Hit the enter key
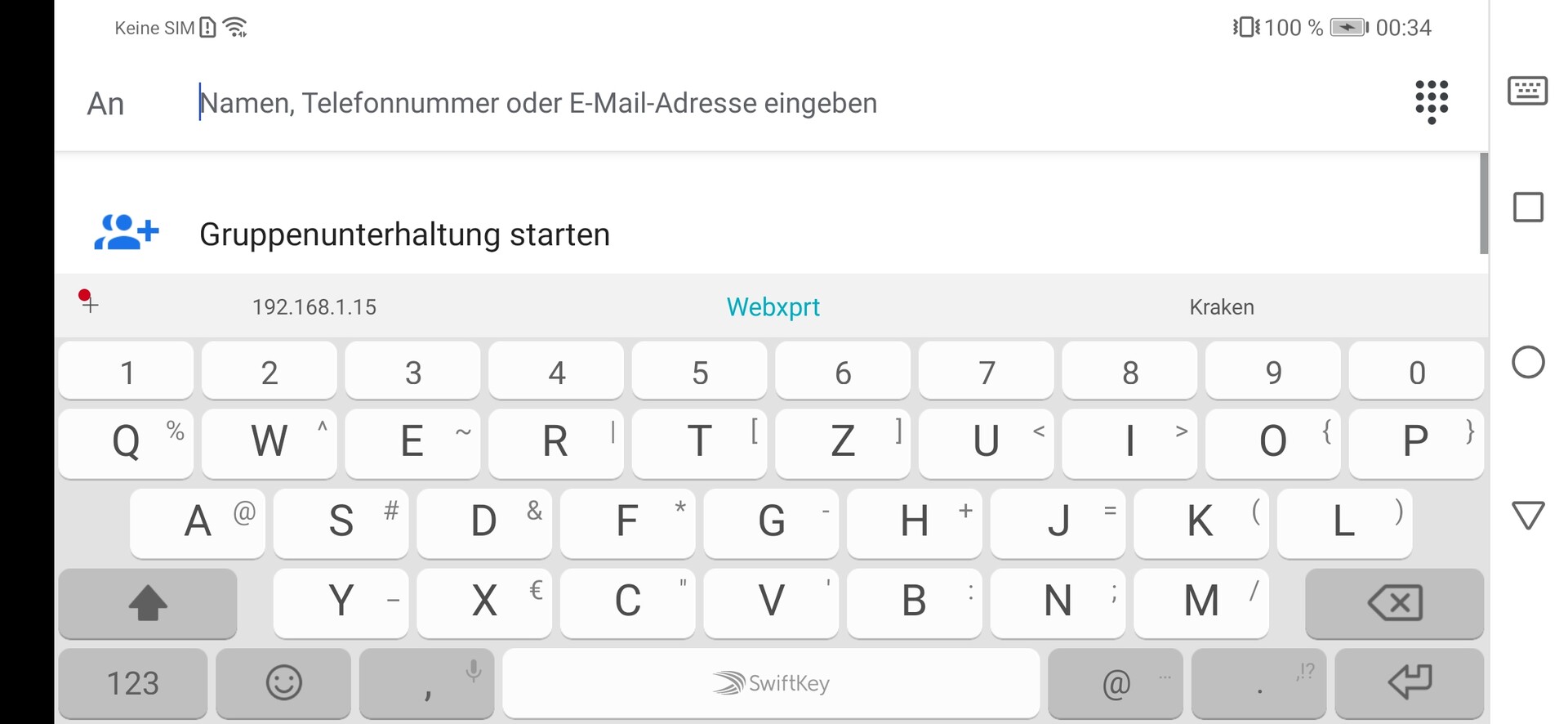The width and height of the screenshot is (1568, 724). 1410,683
